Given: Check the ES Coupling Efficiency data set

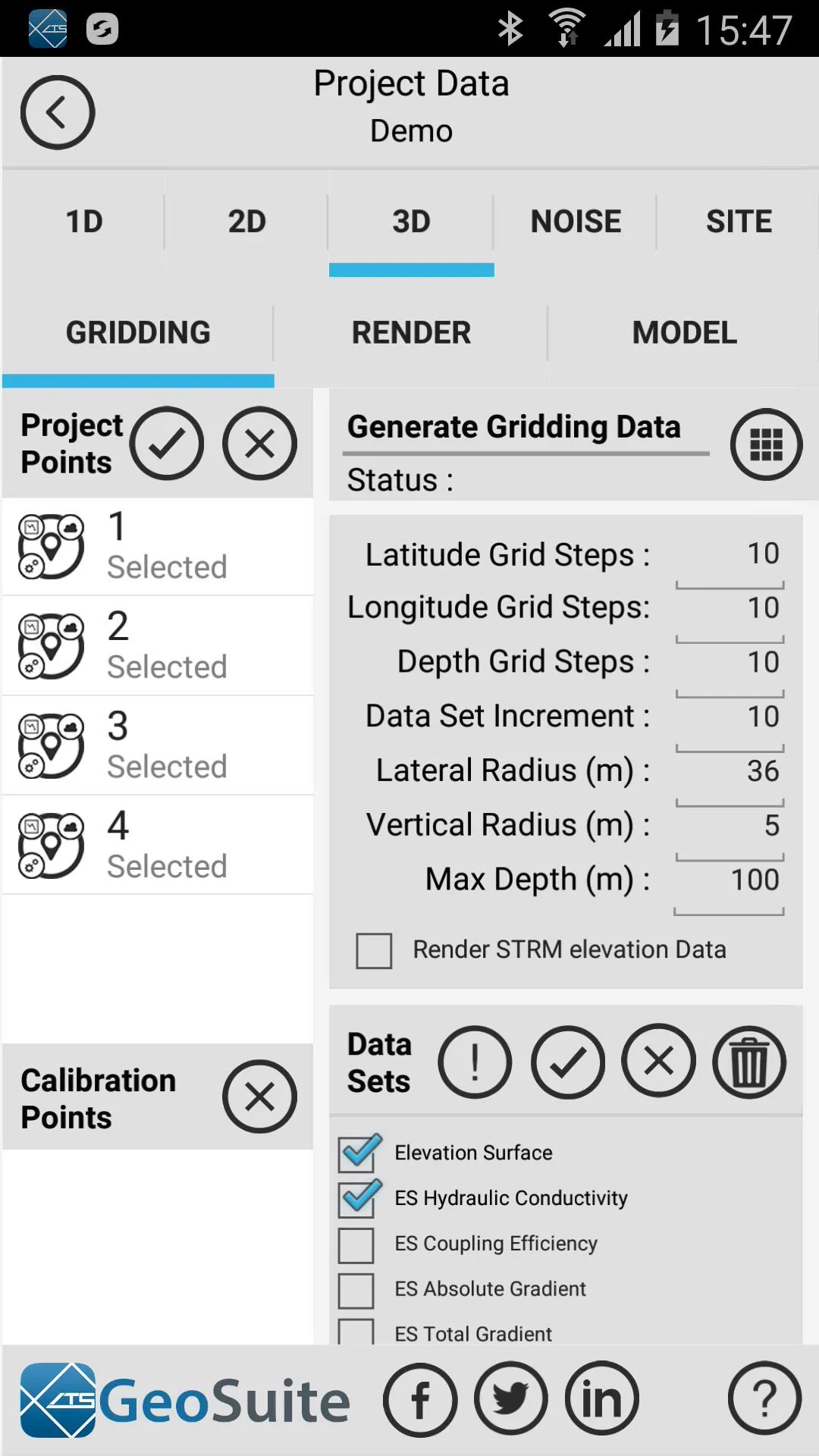Looking at the screenshot, I should tap(356, 1245).
